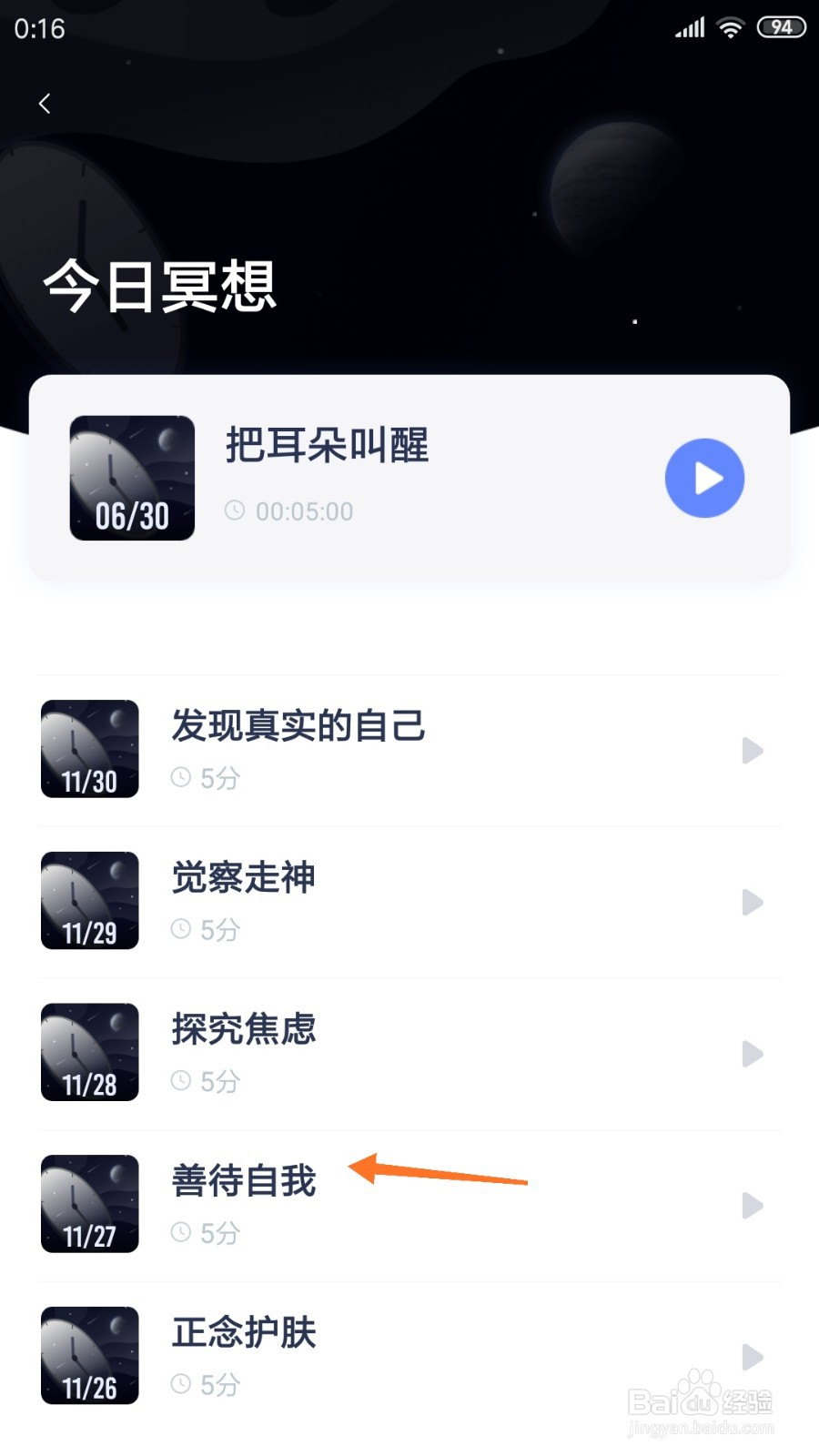Screen dimensions: 819x1456
Task: Select the 觉察走神 meditation row
Action: click(244, 878)
